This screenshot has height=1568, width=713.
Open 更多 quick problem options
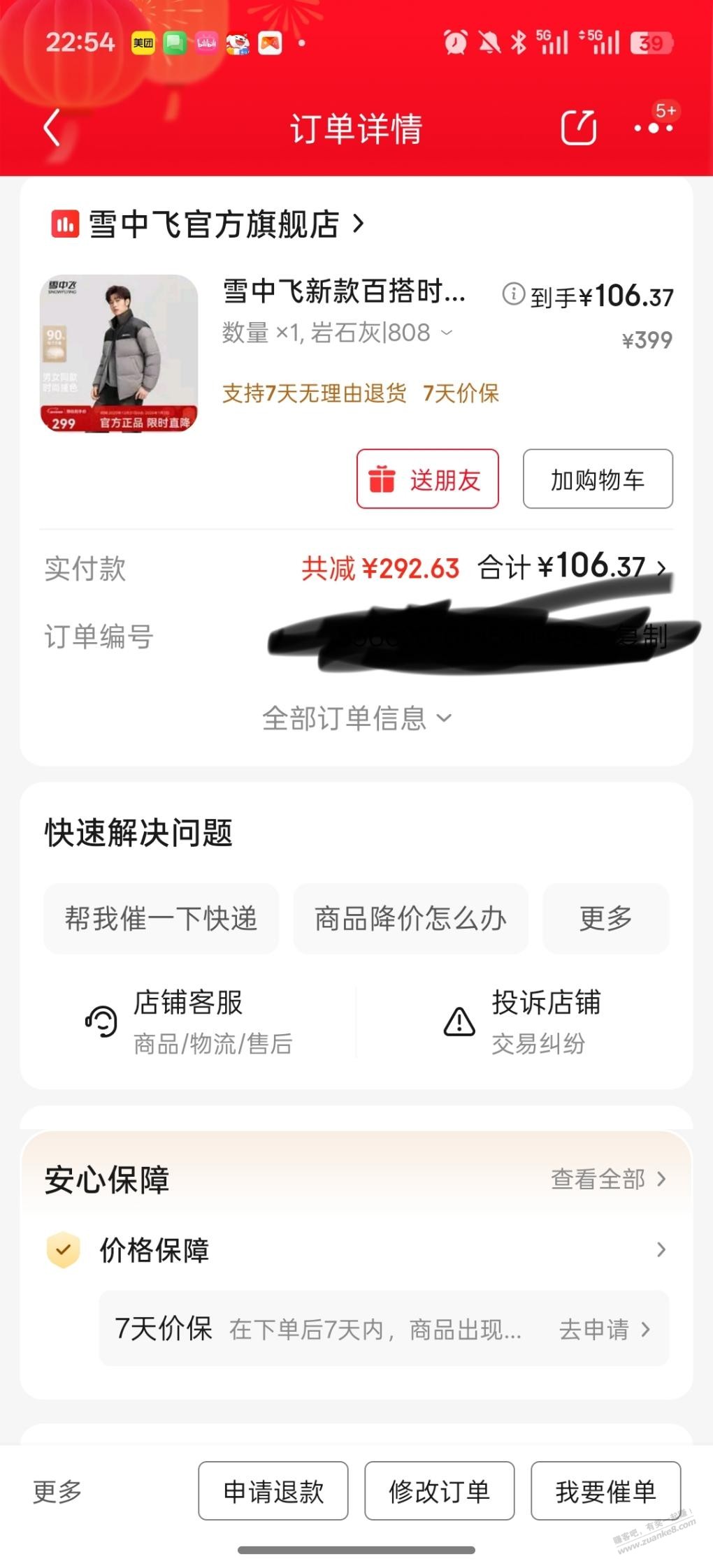click(x=605, y=918)
